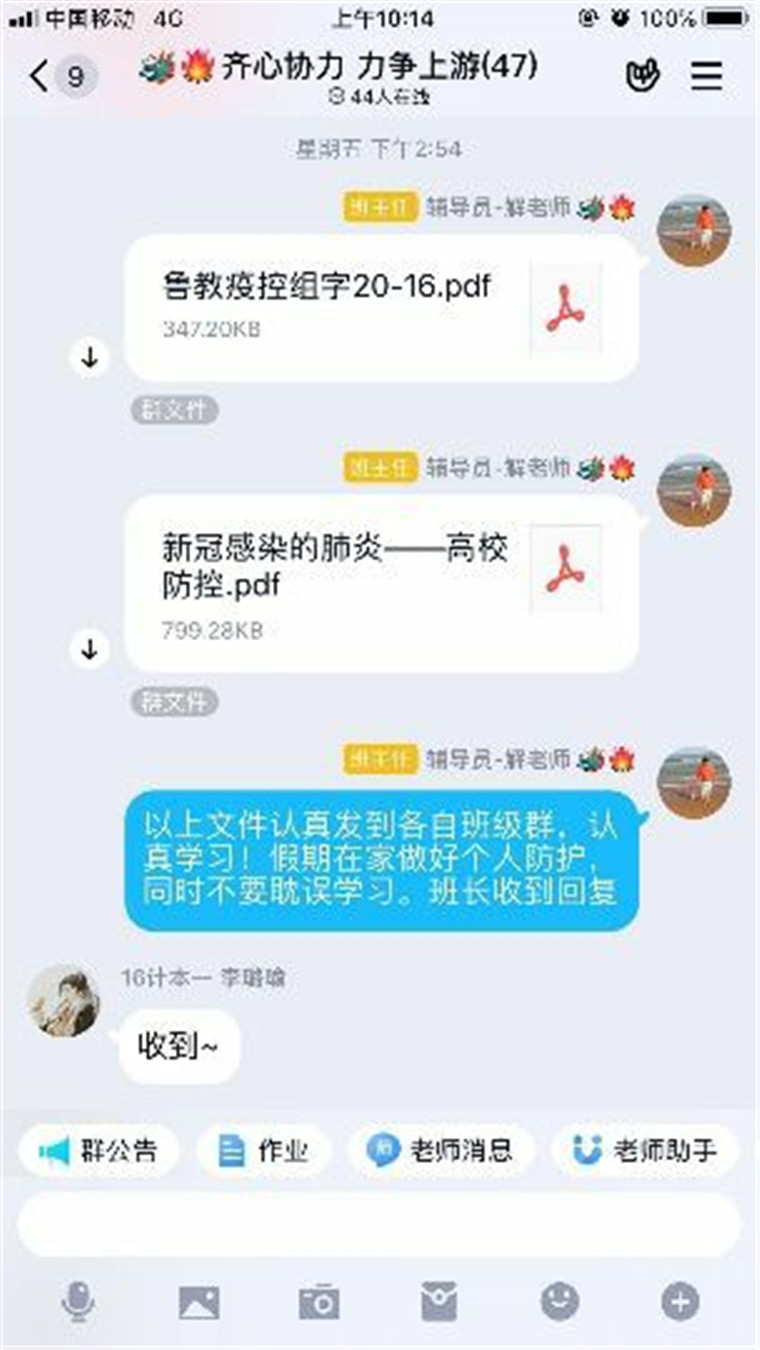Screen dimensions: 760x1350
Task: Open the emoji picker
Action: coord(560,1302)
